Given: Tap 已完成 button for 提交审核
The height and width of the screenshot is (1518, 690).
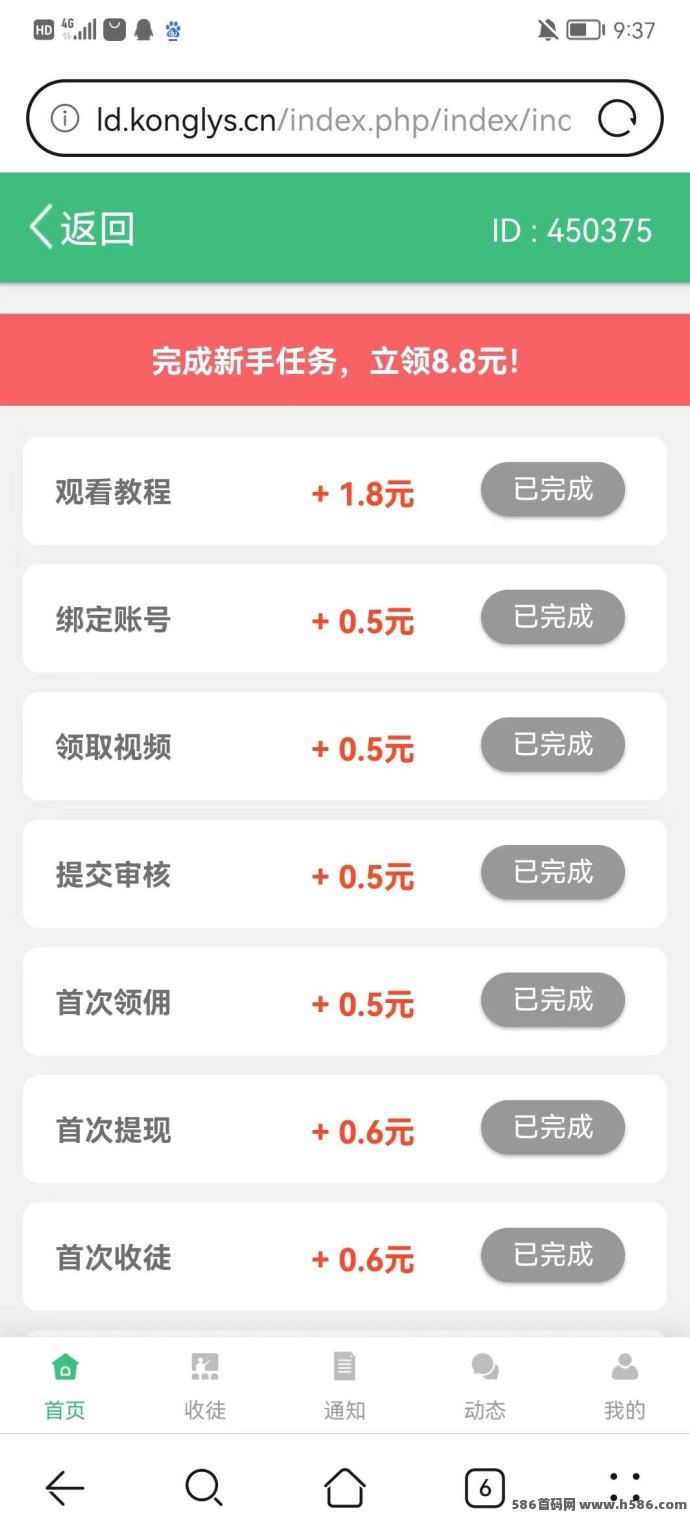Looking at the screenshot, I should (x=553, y=872).
